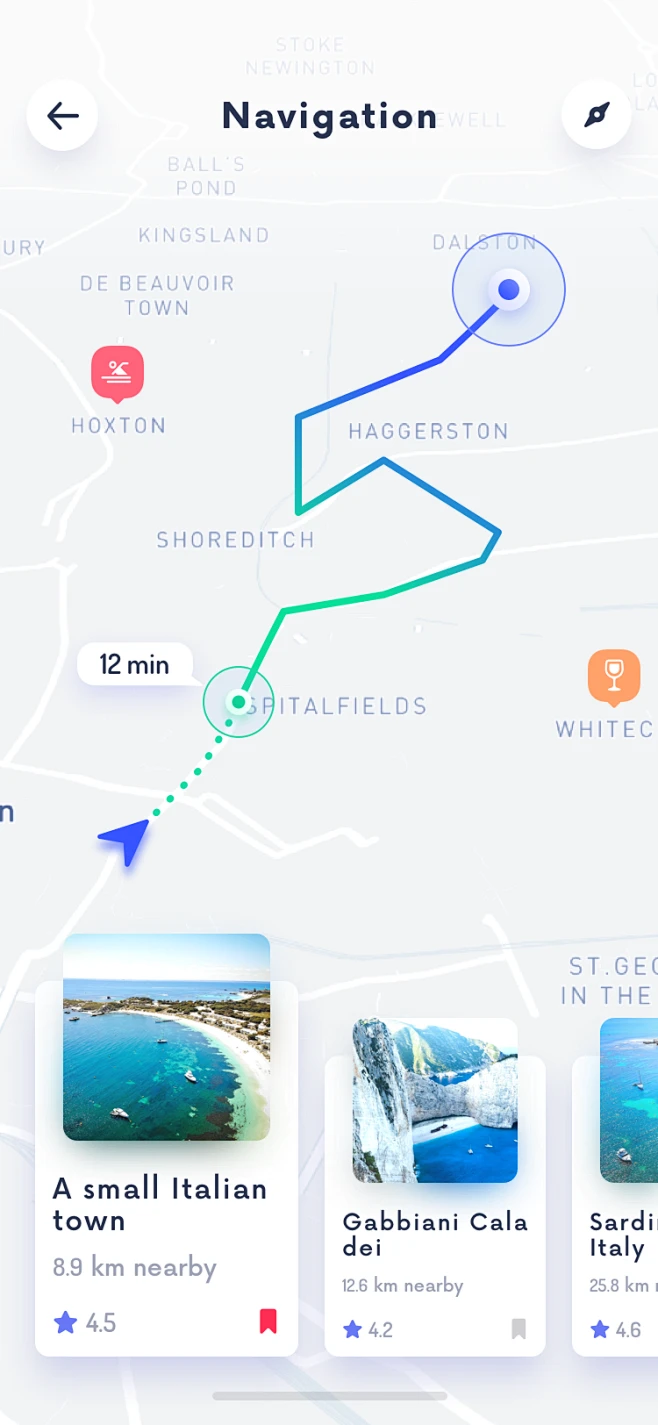The height and width of the screenshot is (1425, 658).
Task: Tap the green waypoint at Spitalfields
Action: tap(238, 703)
